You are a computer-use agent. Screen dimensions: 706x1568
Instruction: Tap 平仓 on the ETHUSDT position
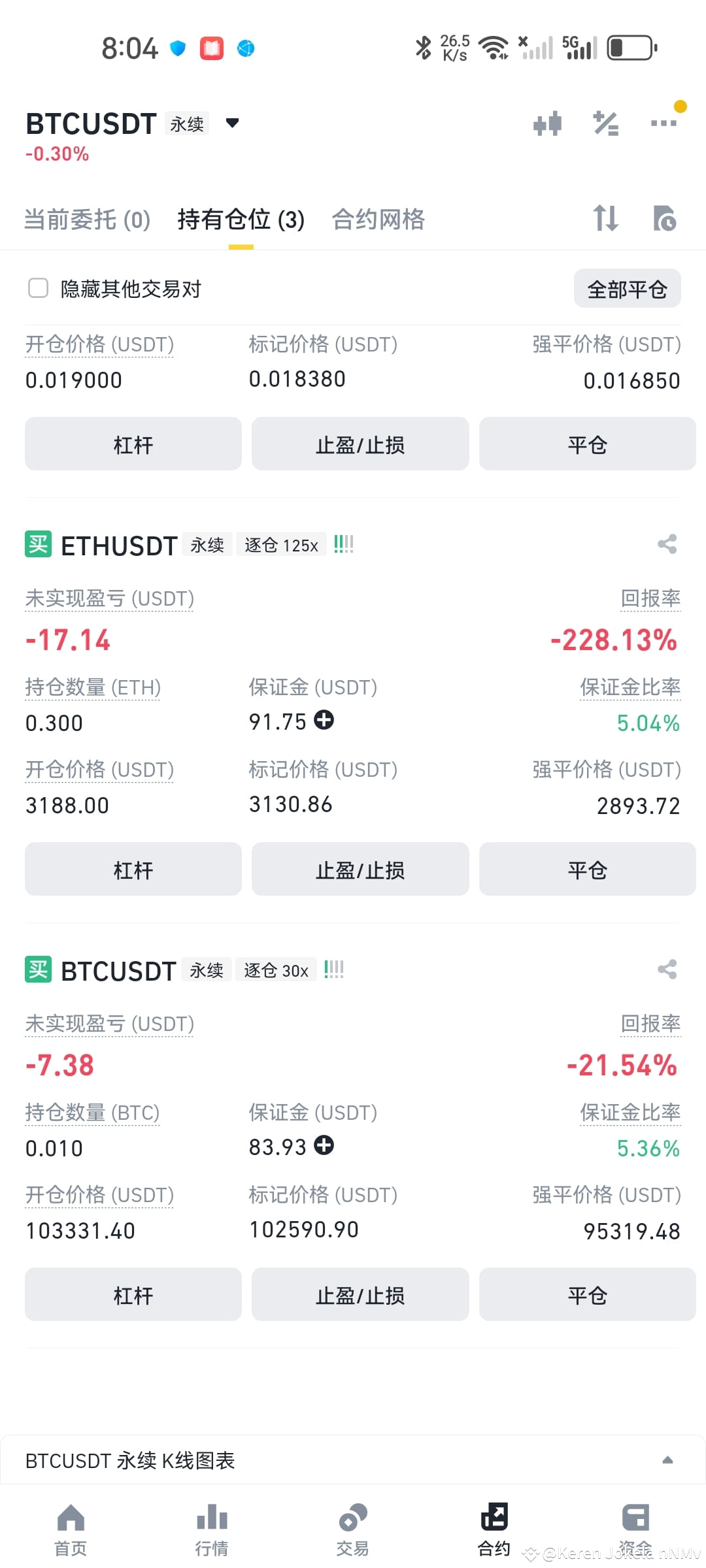point(587,870)
